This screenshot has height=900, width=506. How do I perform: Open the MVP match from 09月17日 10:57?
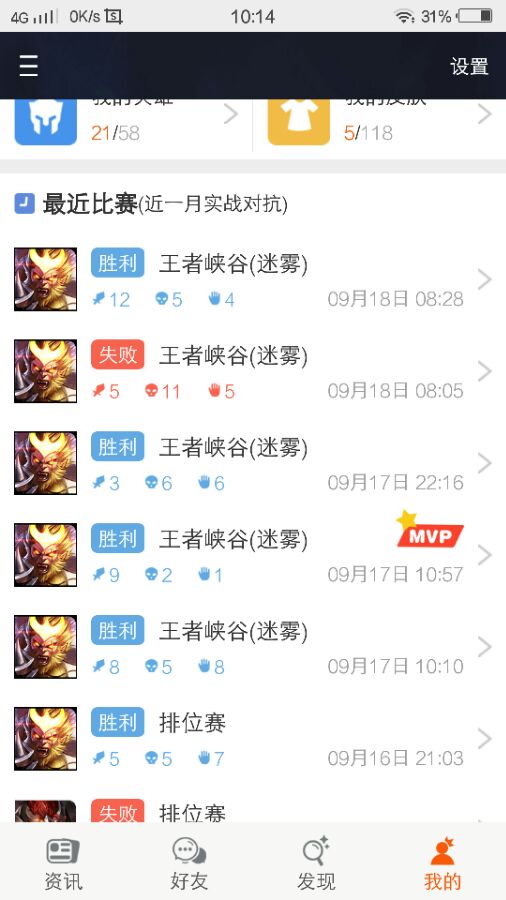253,555
